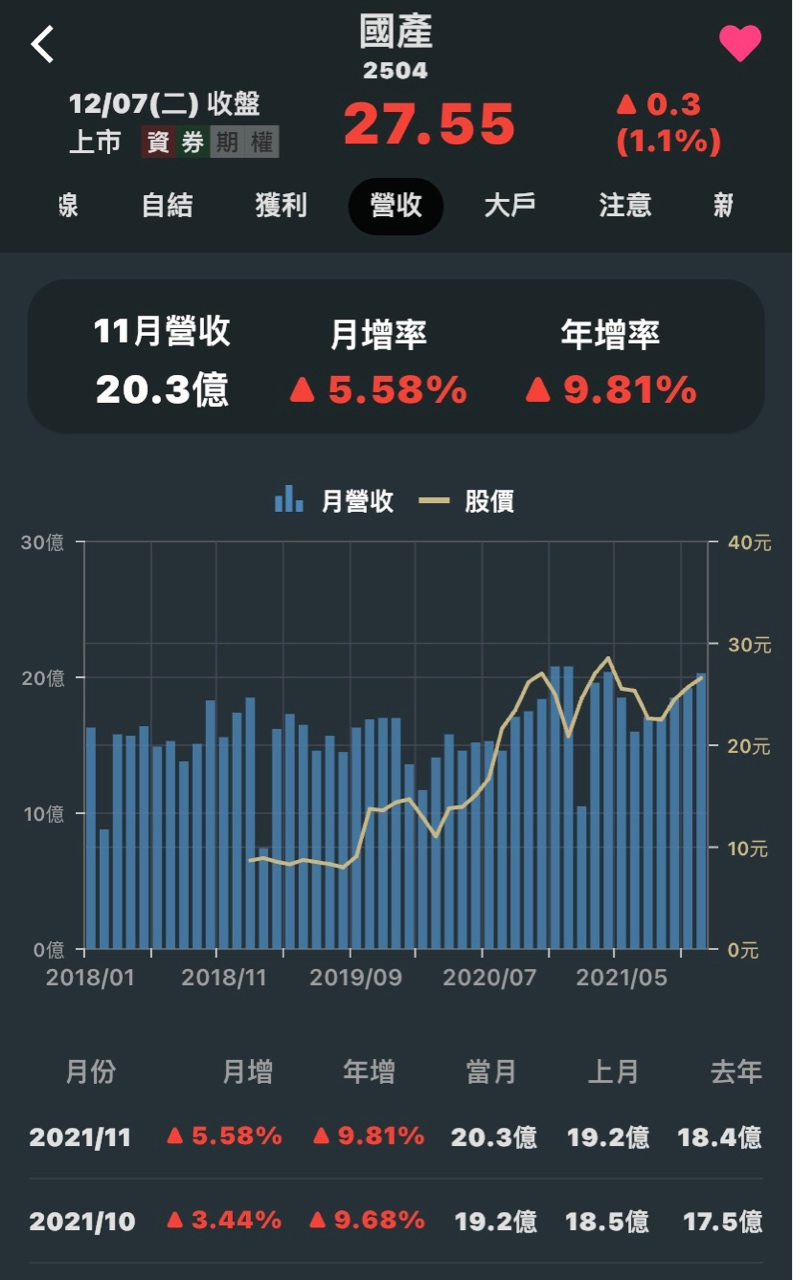
Task: Switch to the 獲利 tab
Action: (x=281, y=206)
